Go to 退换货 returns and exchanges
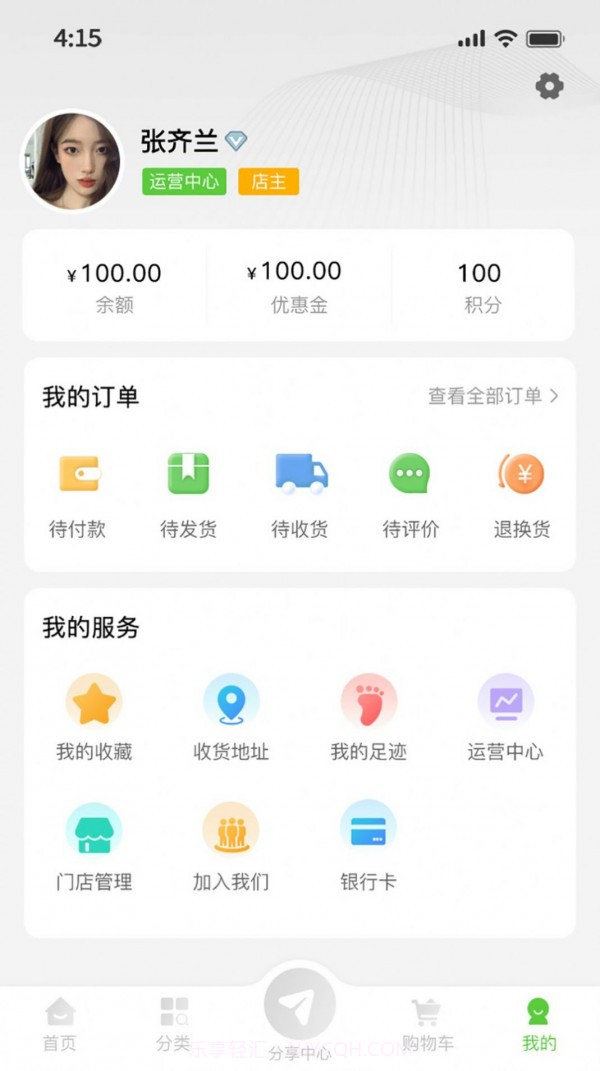This screenshot has height=1071, width=600. click(521, 492)
